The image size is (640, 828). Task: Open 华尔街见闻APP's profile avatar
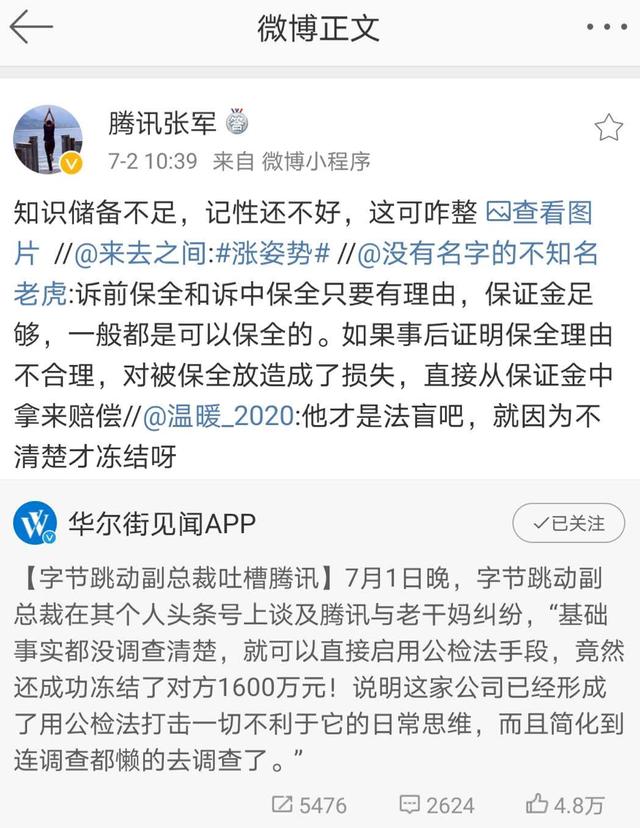tap(35, 523)
